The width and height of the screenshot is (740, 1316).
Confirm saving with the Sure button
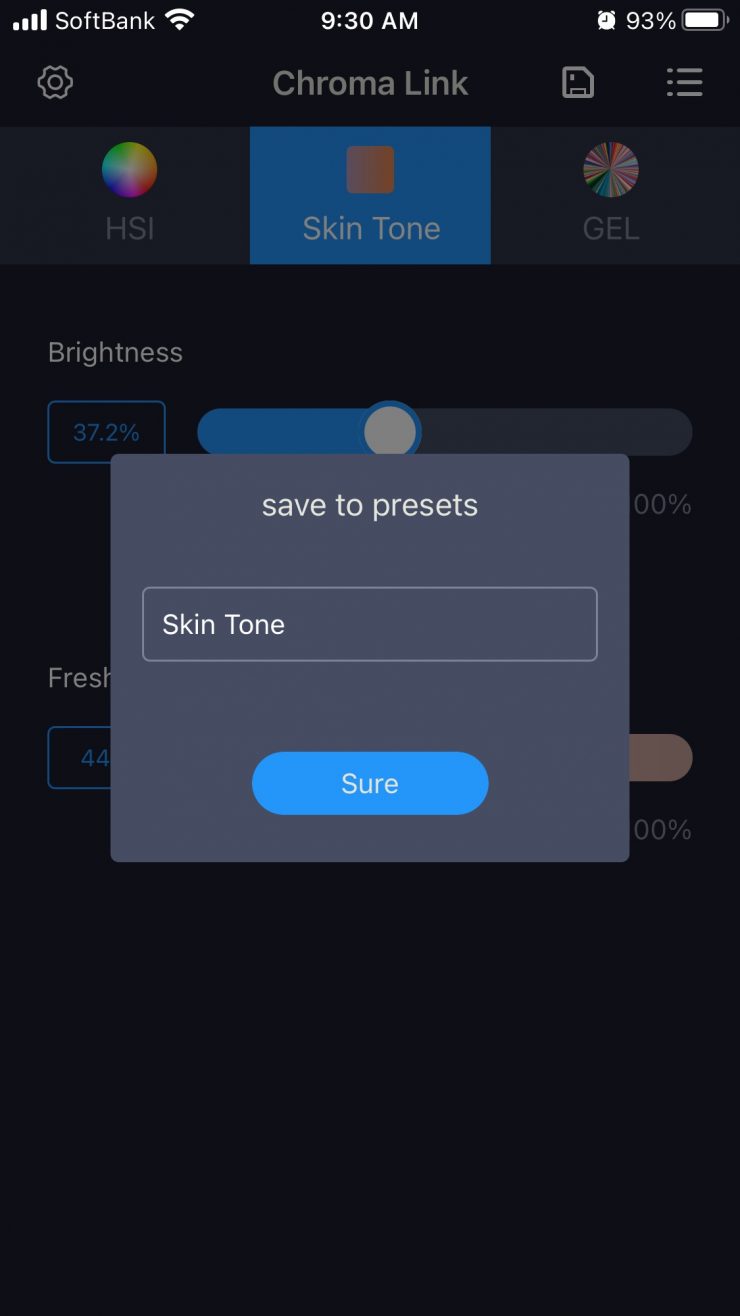(370, 783)
